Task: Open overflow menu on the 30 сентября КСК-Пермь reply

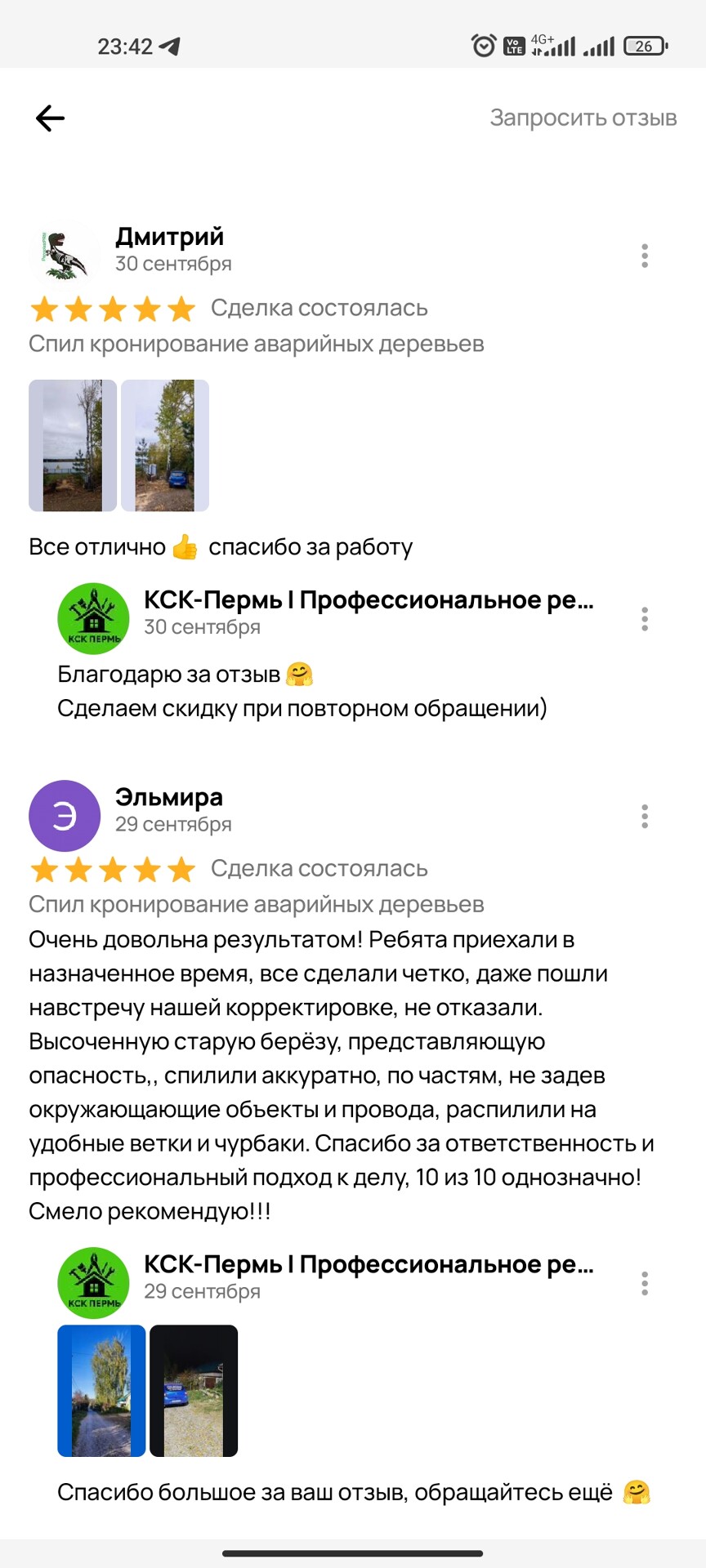Action: (x=645, y=619)
